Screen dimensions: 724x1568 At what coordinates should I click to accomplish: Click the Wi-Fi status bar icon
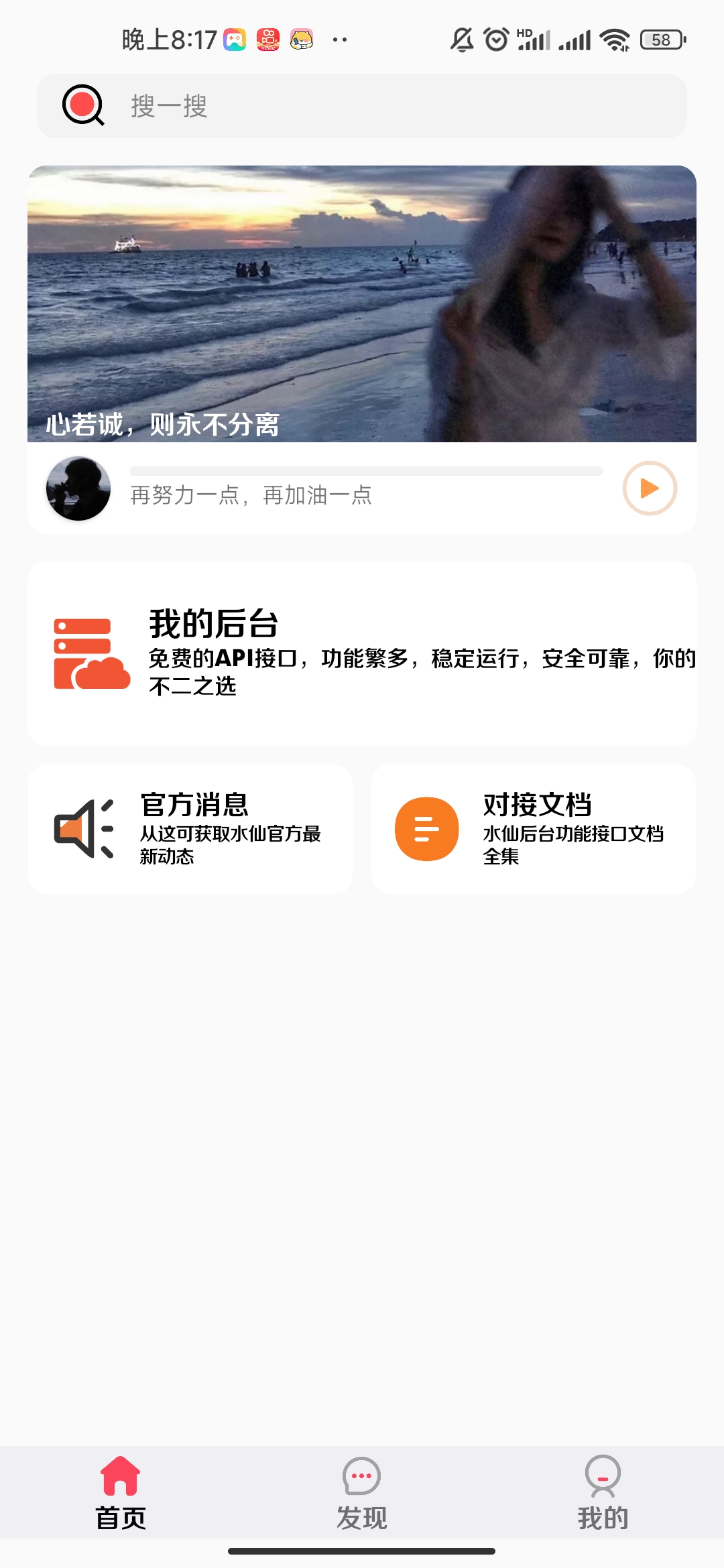615,40
